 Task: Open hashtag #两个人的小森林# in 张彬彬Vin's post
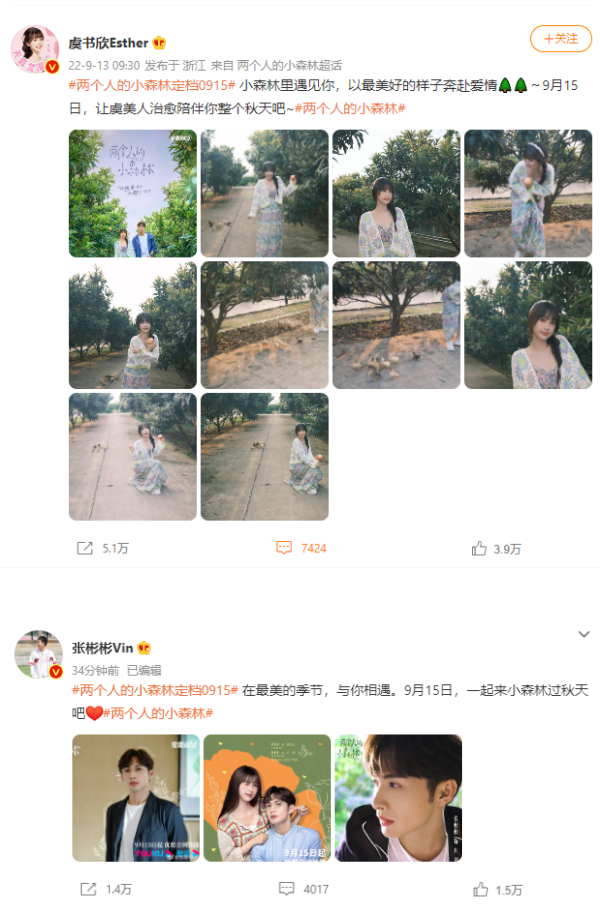pos(158,713)
